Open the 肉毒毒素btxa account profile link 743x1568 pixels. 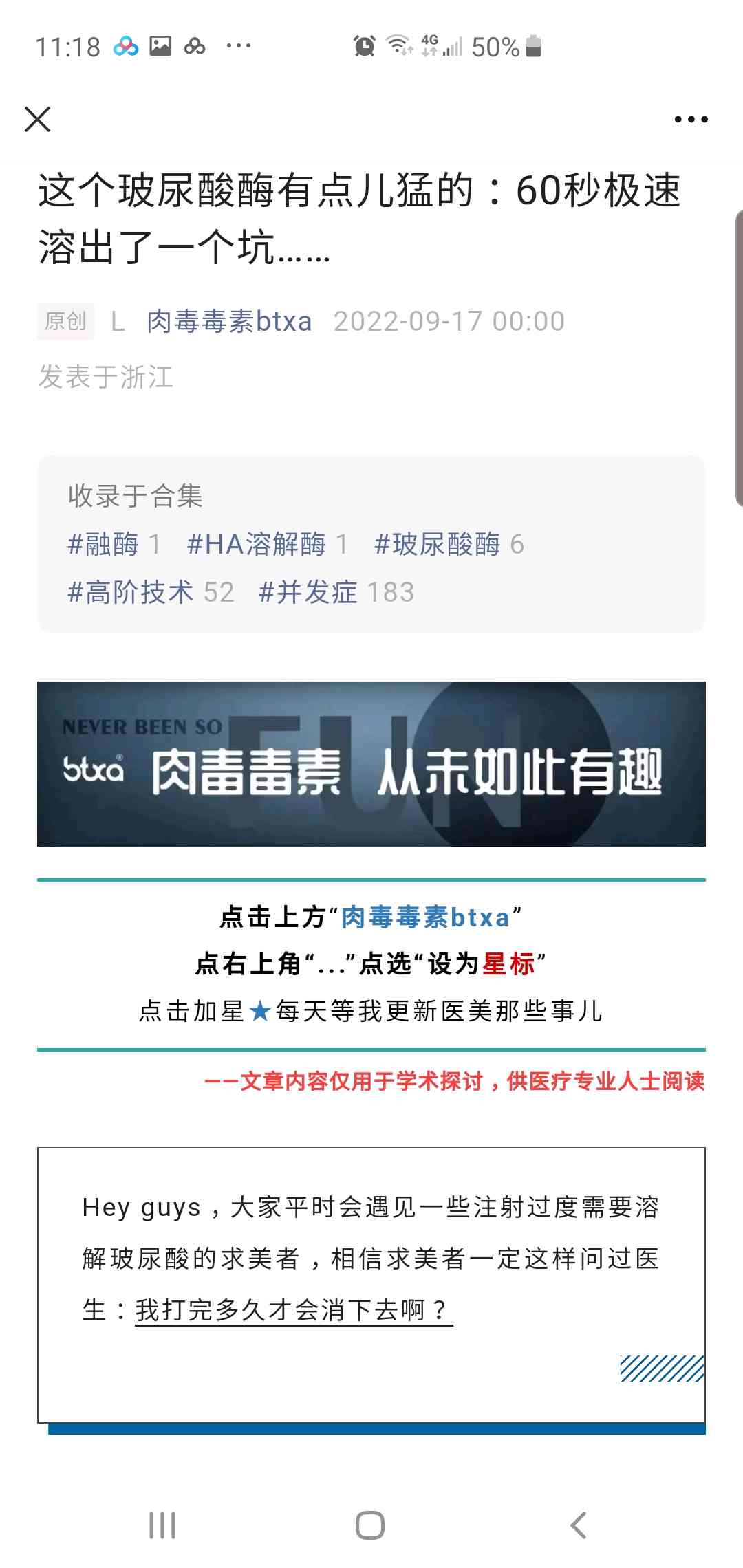[x=229, y=321]
